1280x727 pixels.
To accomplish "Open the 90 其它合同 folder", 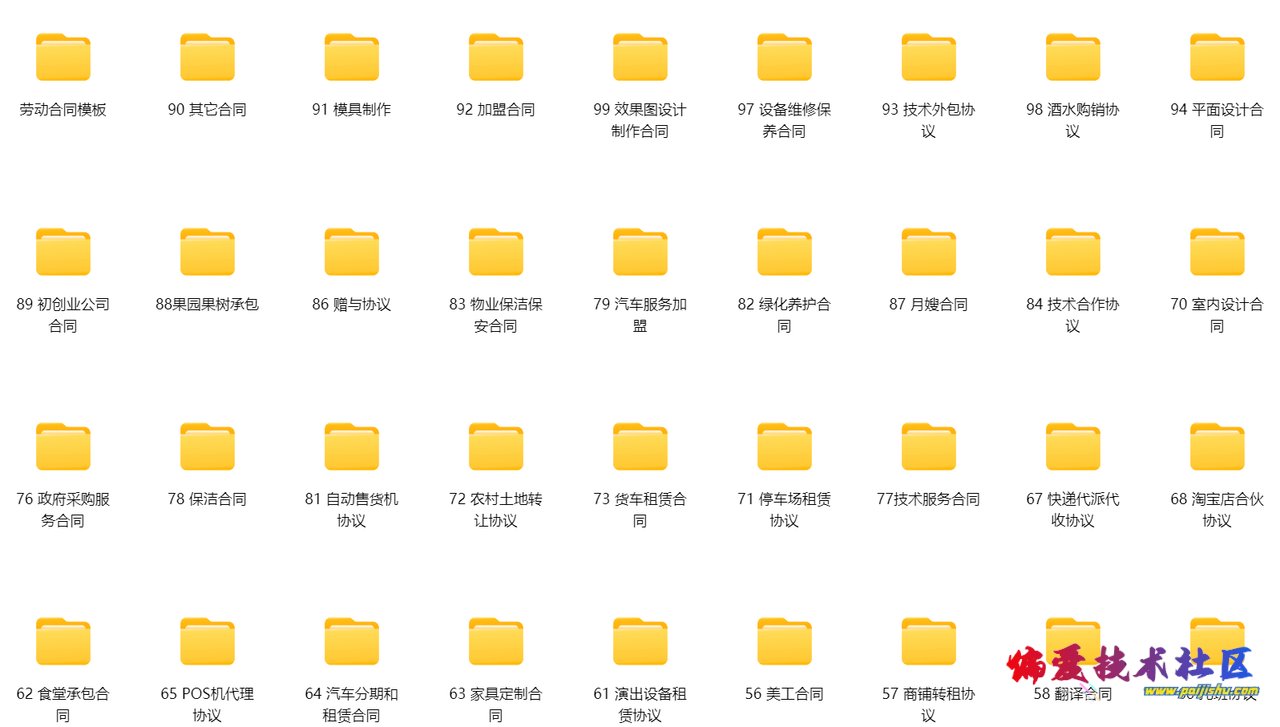I will [x=207, y=58].
